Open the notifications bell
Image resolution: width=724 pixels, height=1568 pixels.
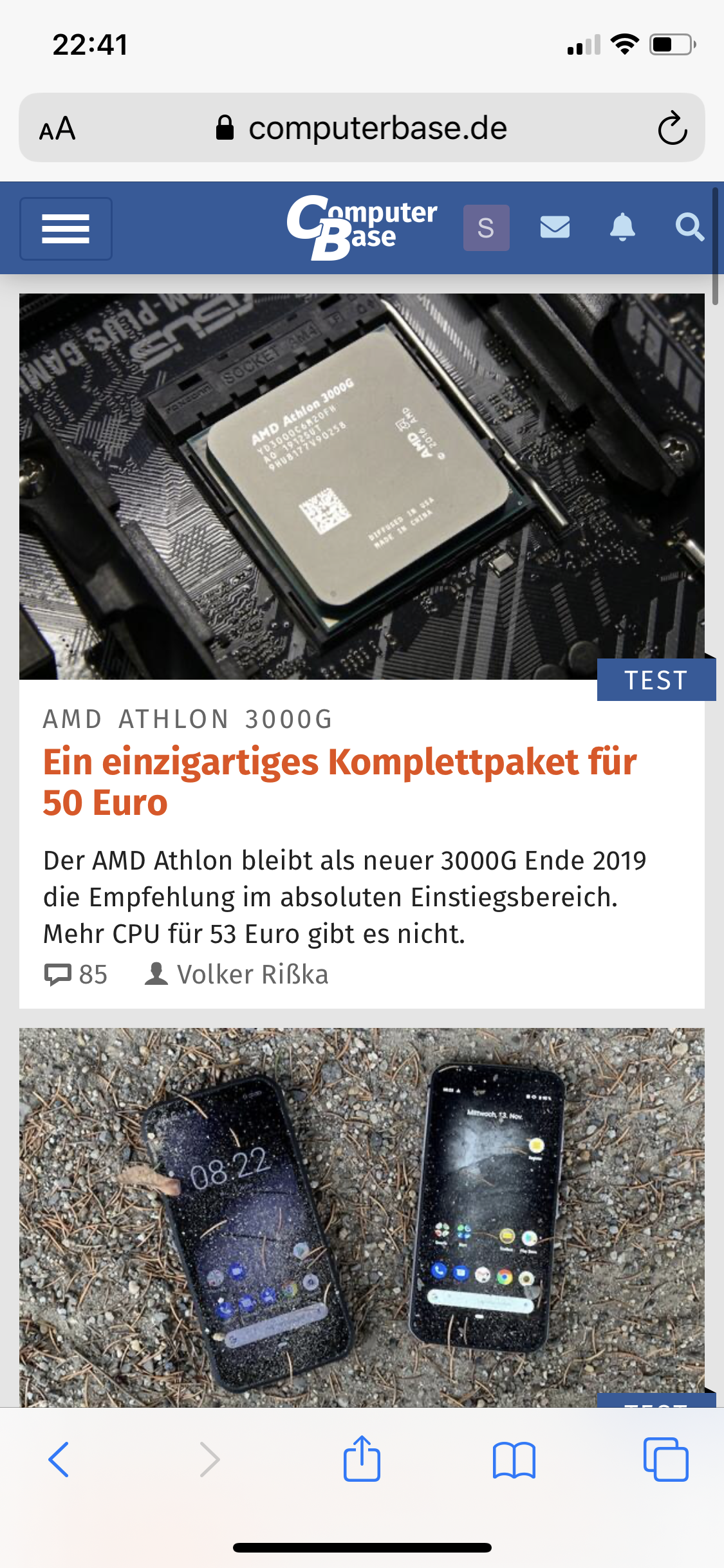click(622, 227)
